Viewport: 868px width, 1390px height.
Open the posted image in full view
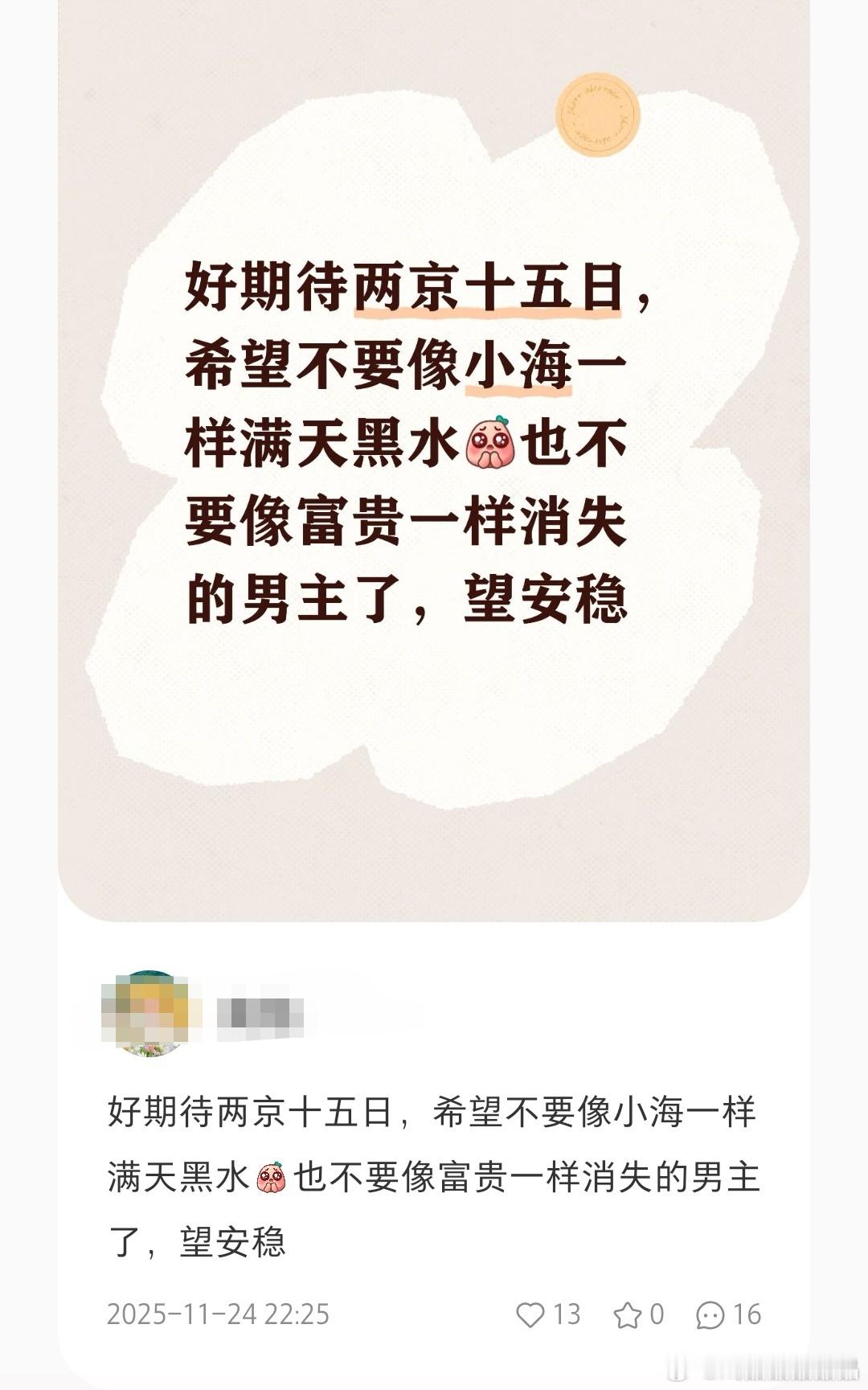(x=434, y=482)
